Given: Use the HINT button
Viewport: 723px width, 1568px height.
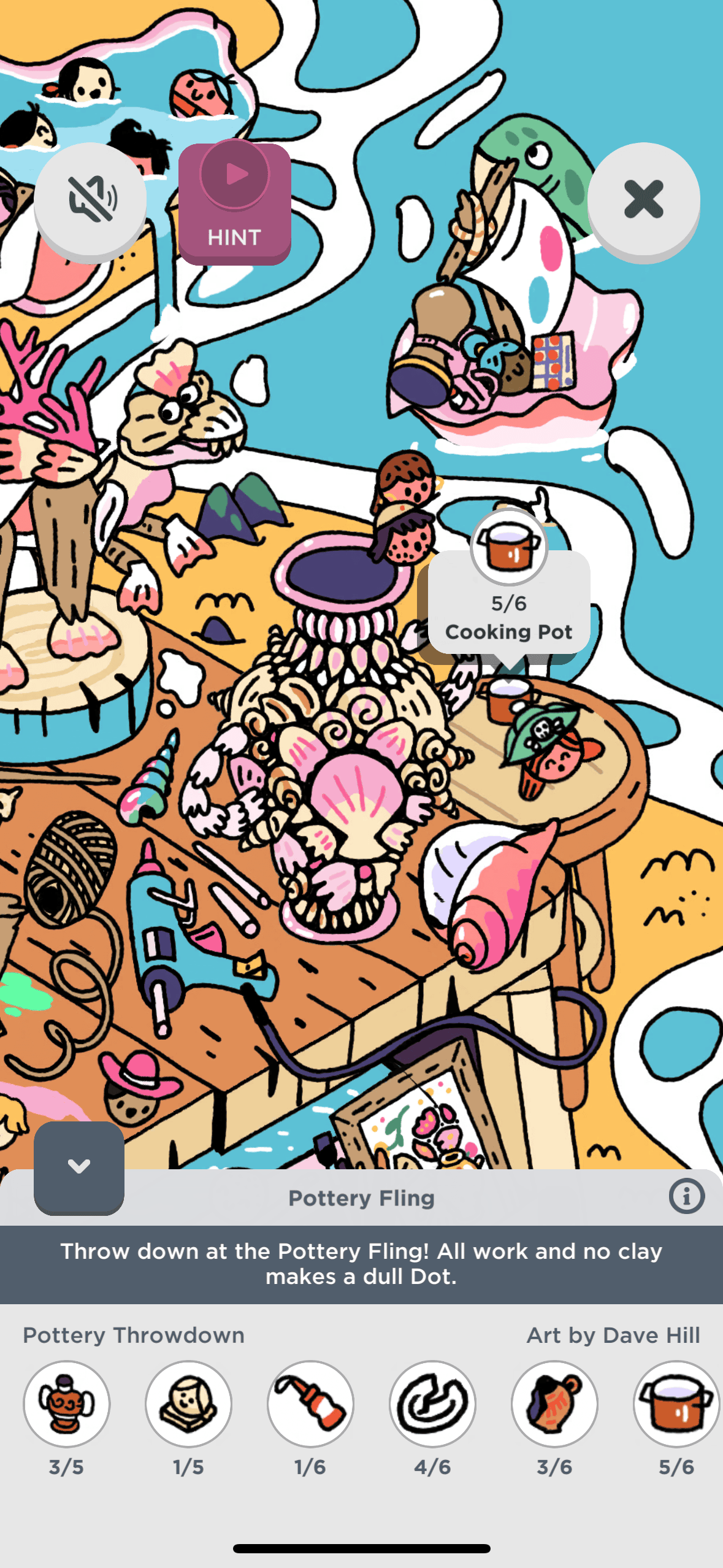Looking at the screenshot, I should [x=234, y=204].
